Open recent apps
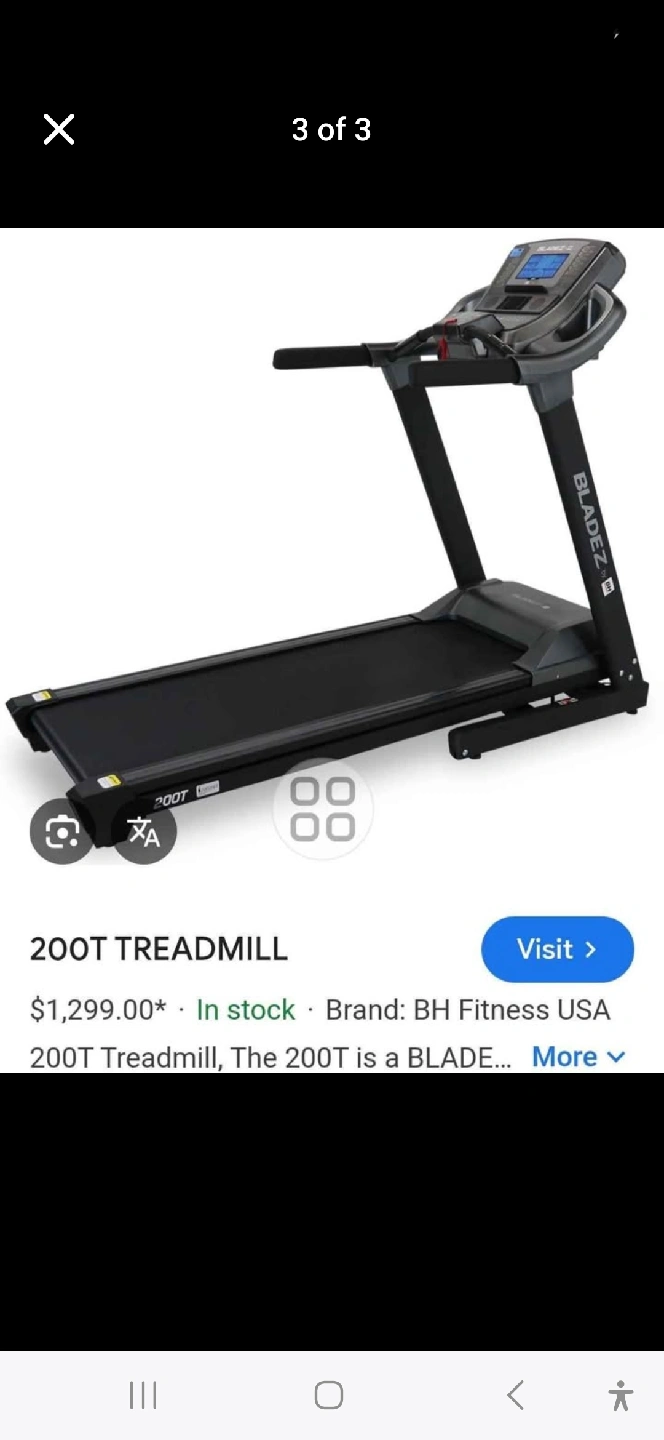The width and height of the screenshot is (664, 1440). (143, 1395)
